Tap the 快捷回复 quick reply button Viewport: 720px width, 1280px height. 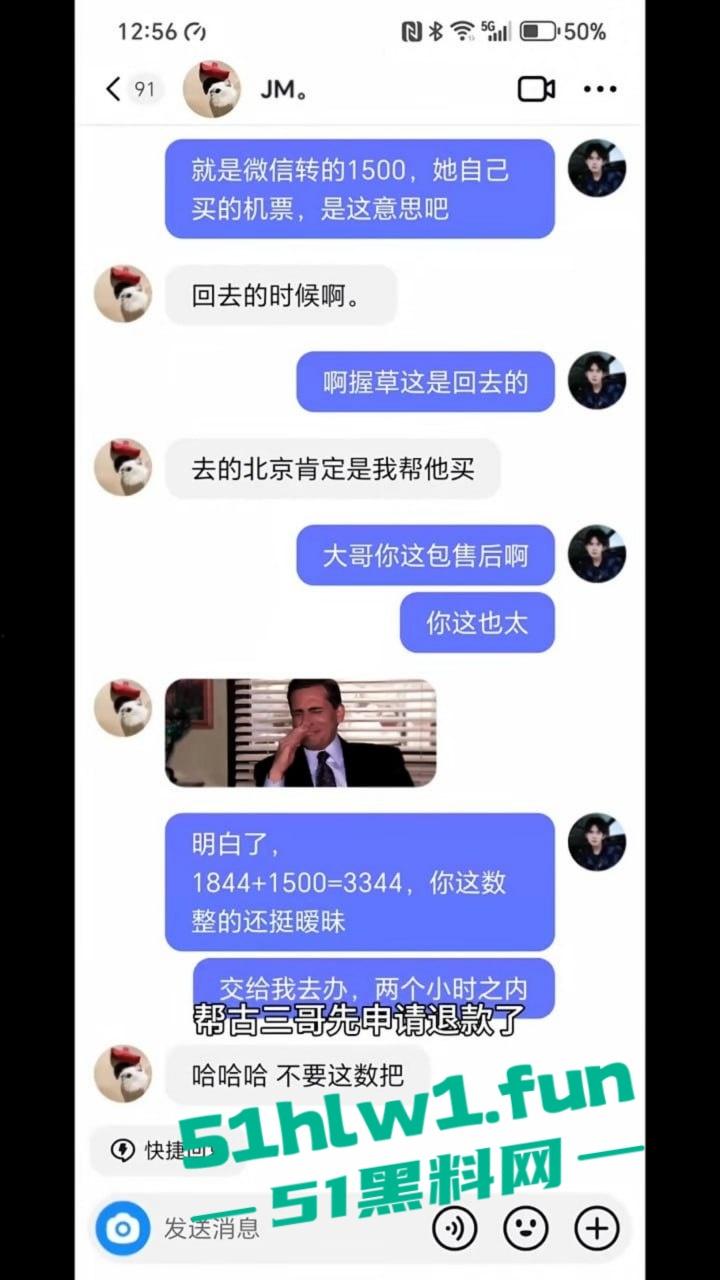click(168, 1151)
